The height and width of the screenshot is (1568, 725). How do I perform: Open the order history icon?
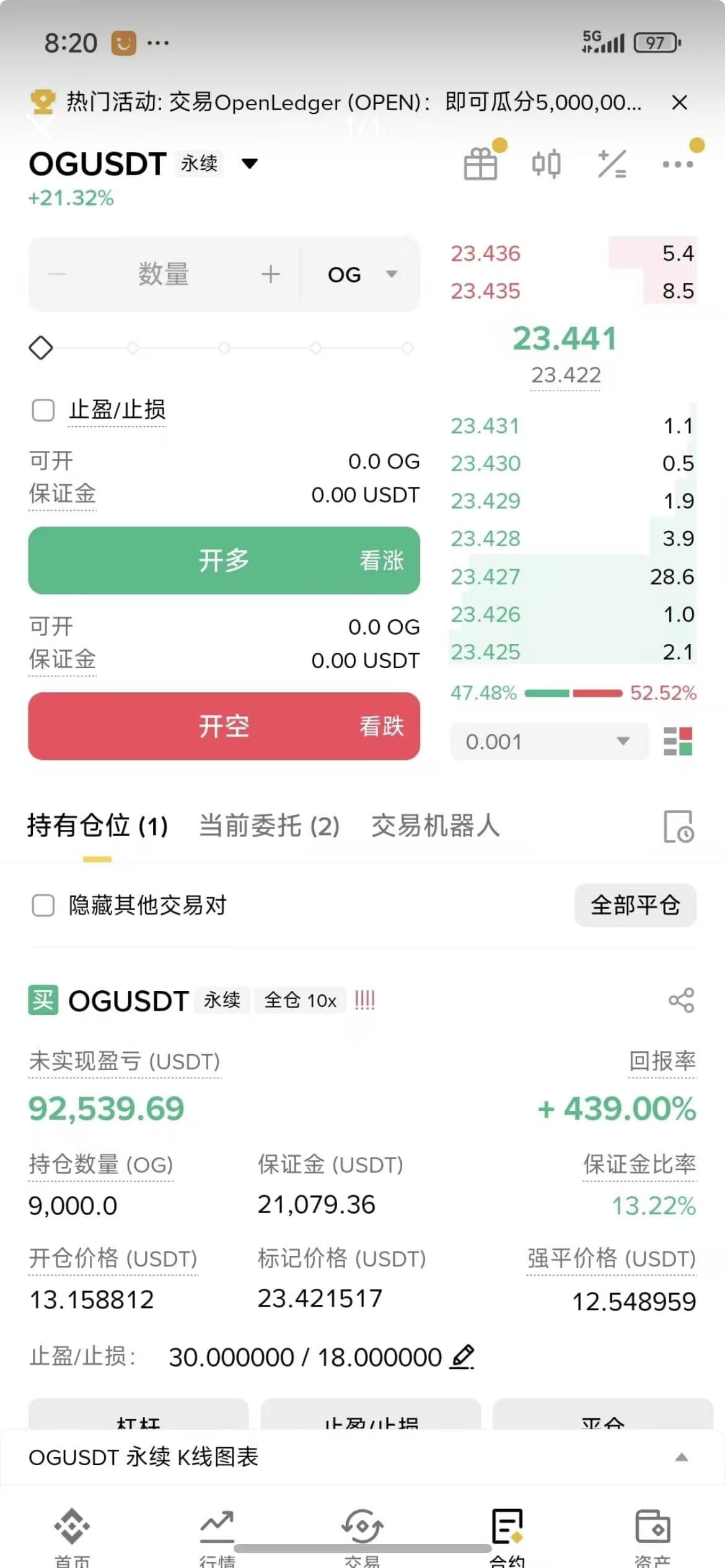click(679, 827)
